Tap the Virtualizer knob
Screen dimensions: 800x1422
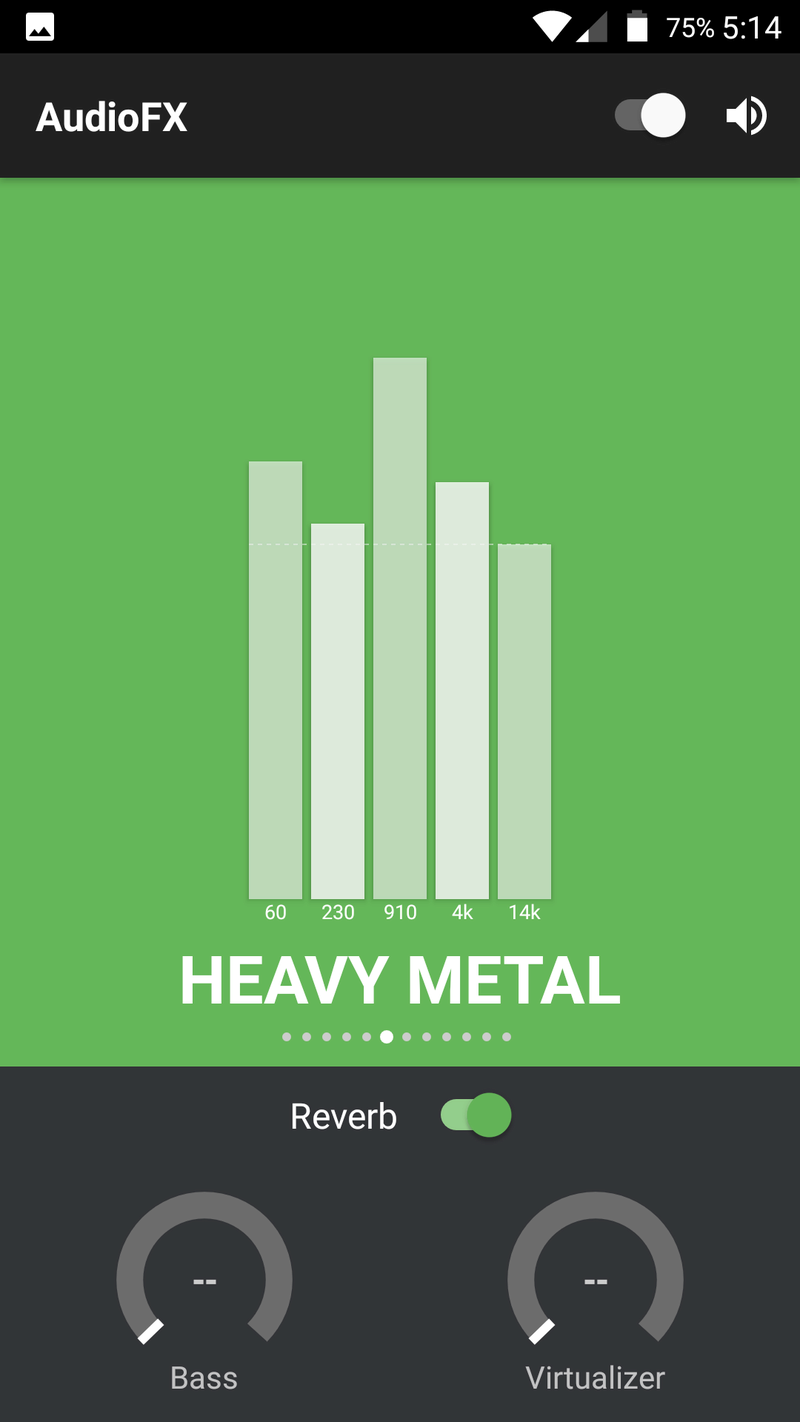595,1267
